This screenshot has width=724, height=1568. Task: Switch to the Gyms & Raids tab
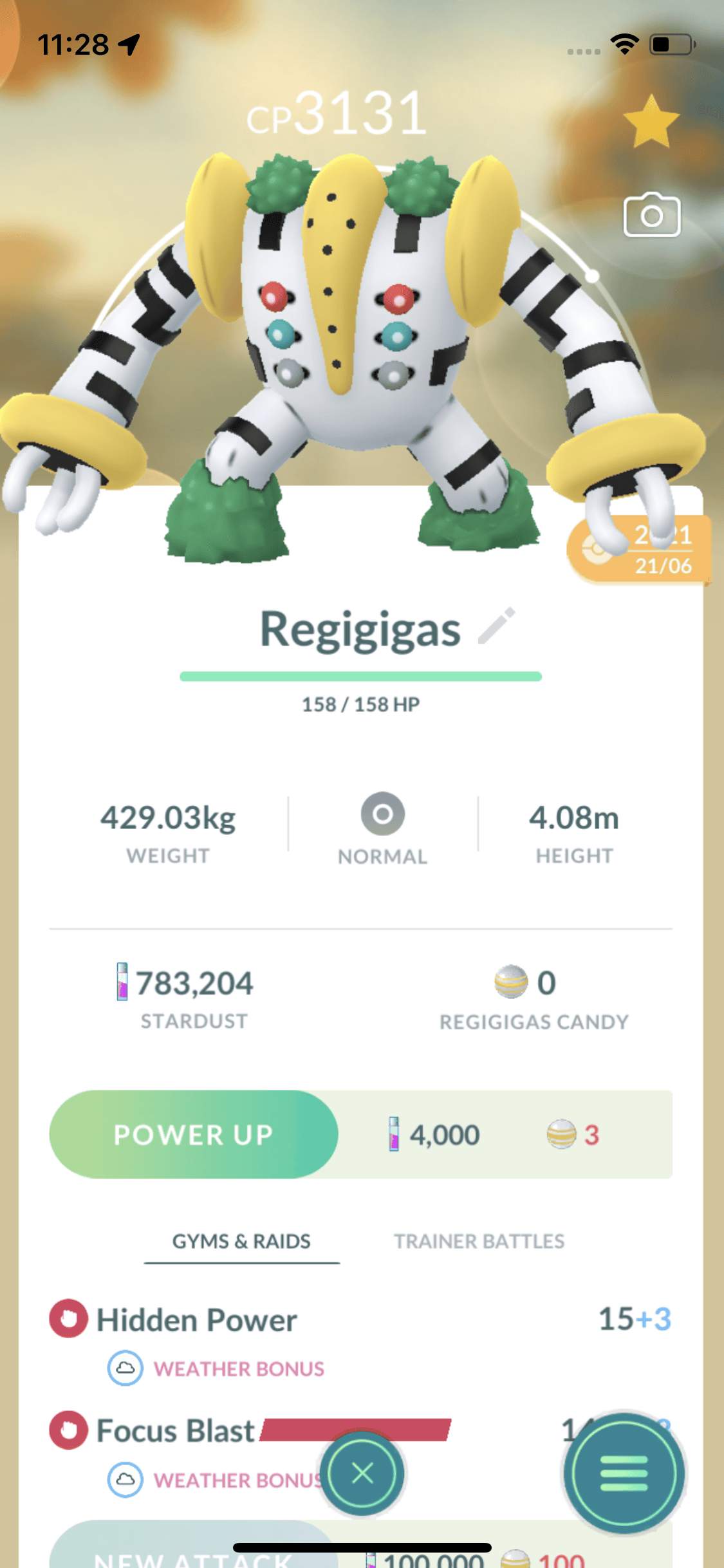[x=241, y=1241]
